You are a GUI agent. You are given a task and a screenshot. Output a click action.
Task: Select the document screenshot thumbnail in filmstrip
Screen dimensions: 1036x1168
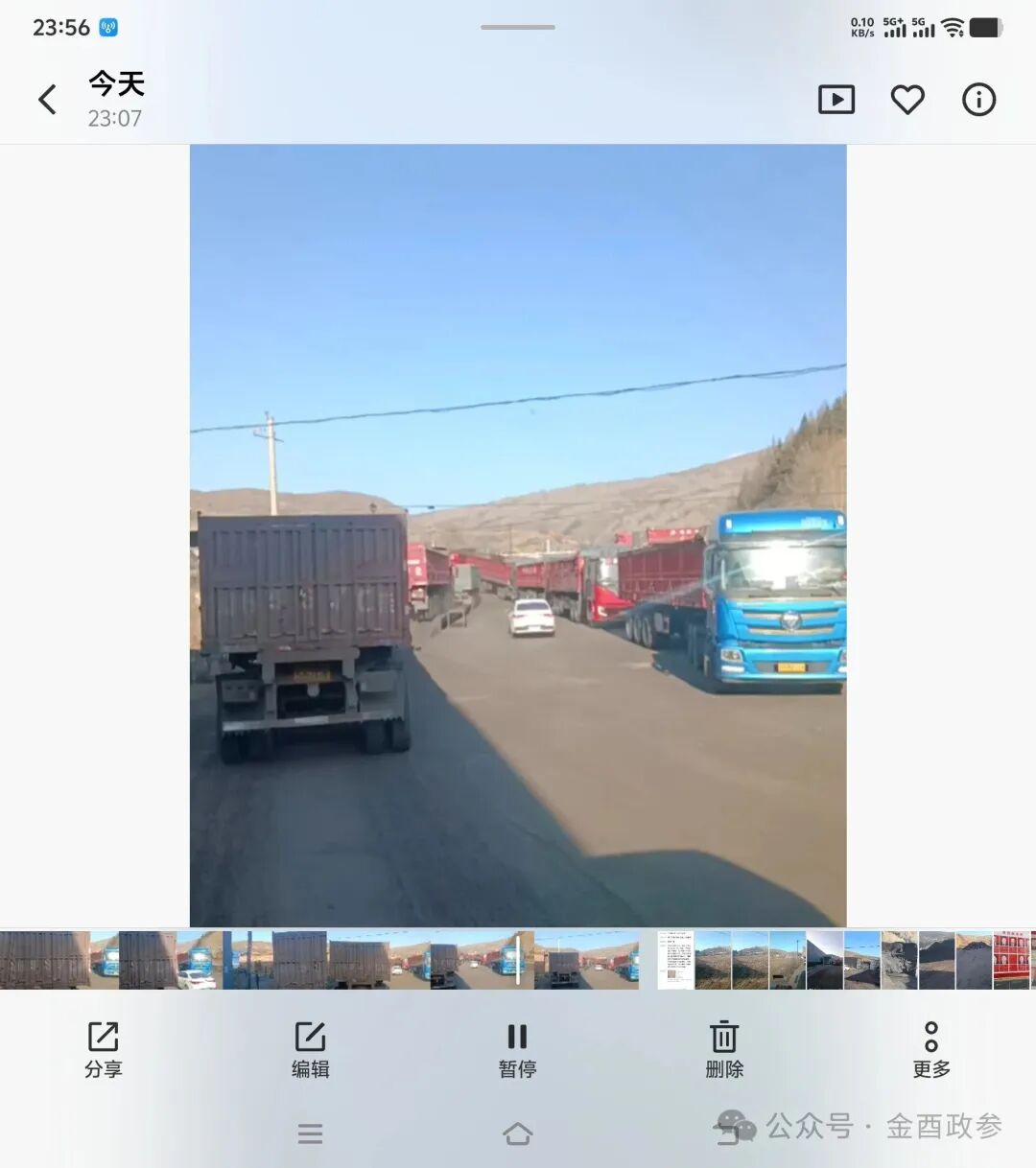675,959
